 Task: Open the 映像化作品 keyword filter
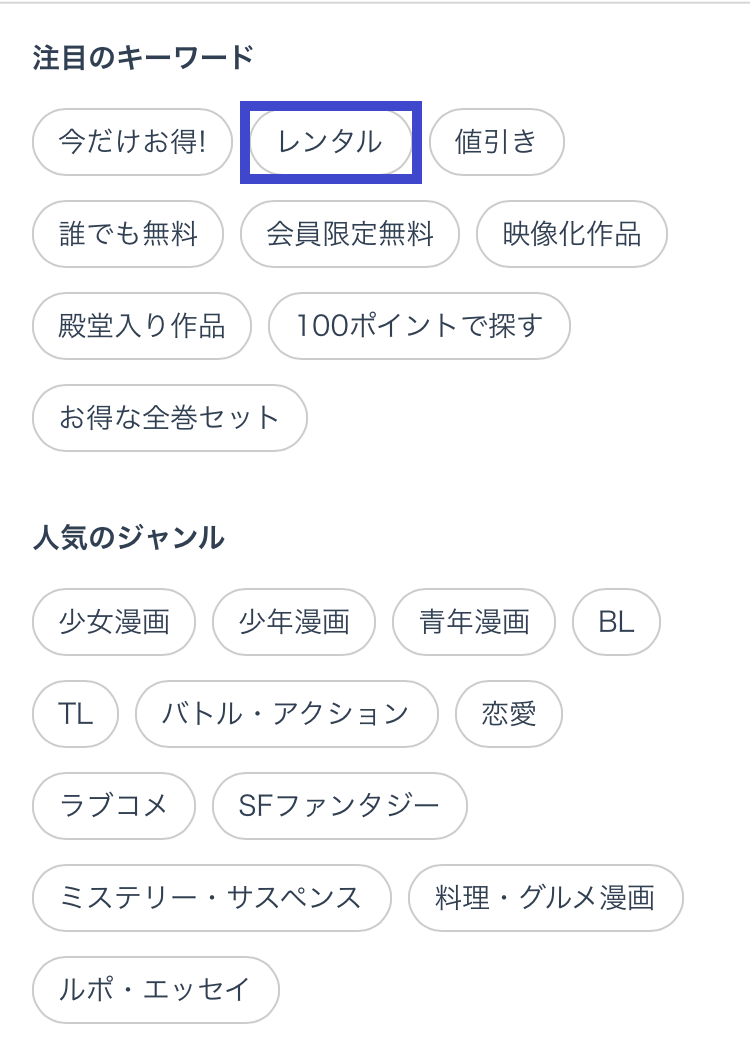click(x=571, y=234)
